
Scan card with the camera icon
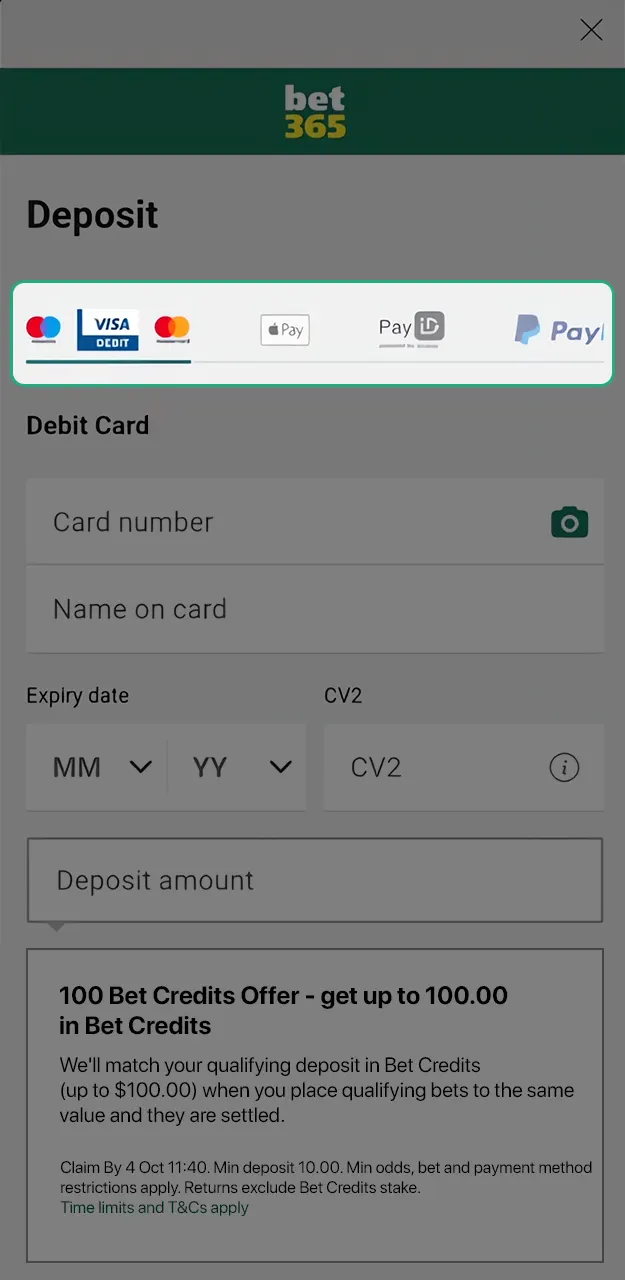[569, 522]
